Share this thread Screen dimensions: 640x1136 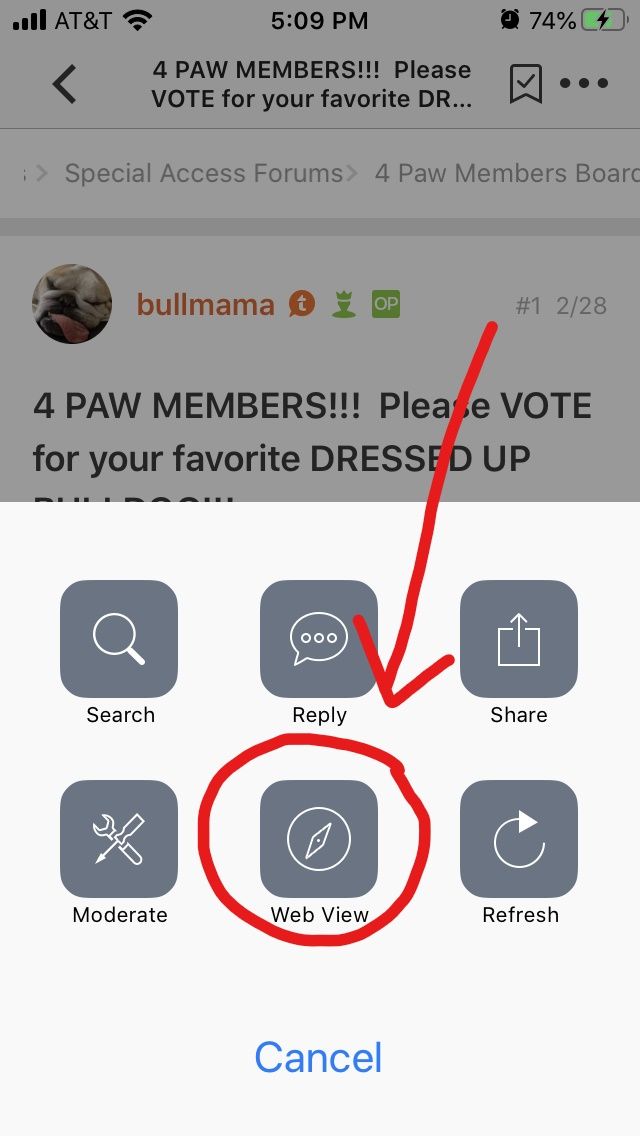(x=519, y=639)
